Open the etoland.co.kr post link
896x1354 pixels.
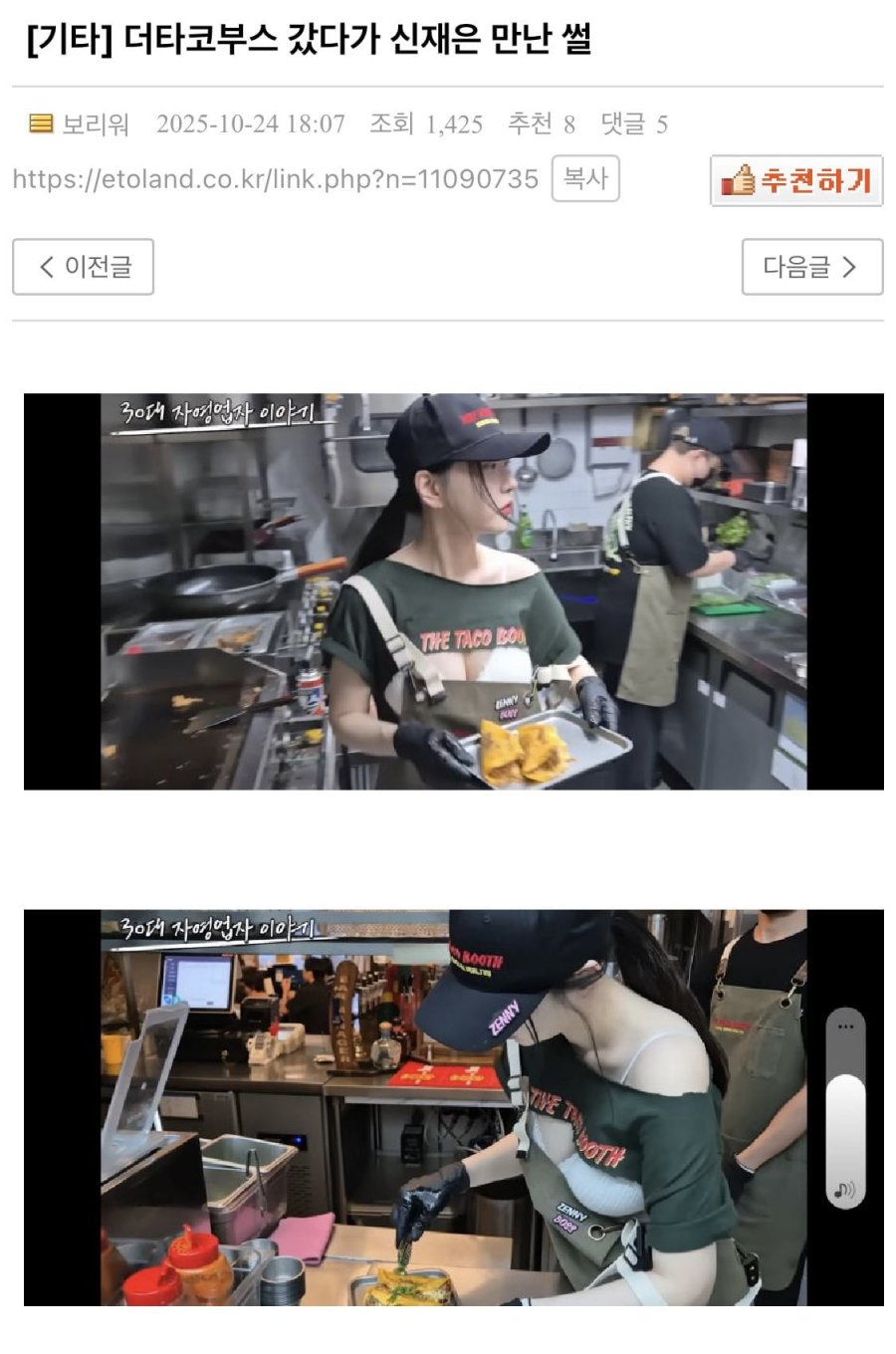276,179
